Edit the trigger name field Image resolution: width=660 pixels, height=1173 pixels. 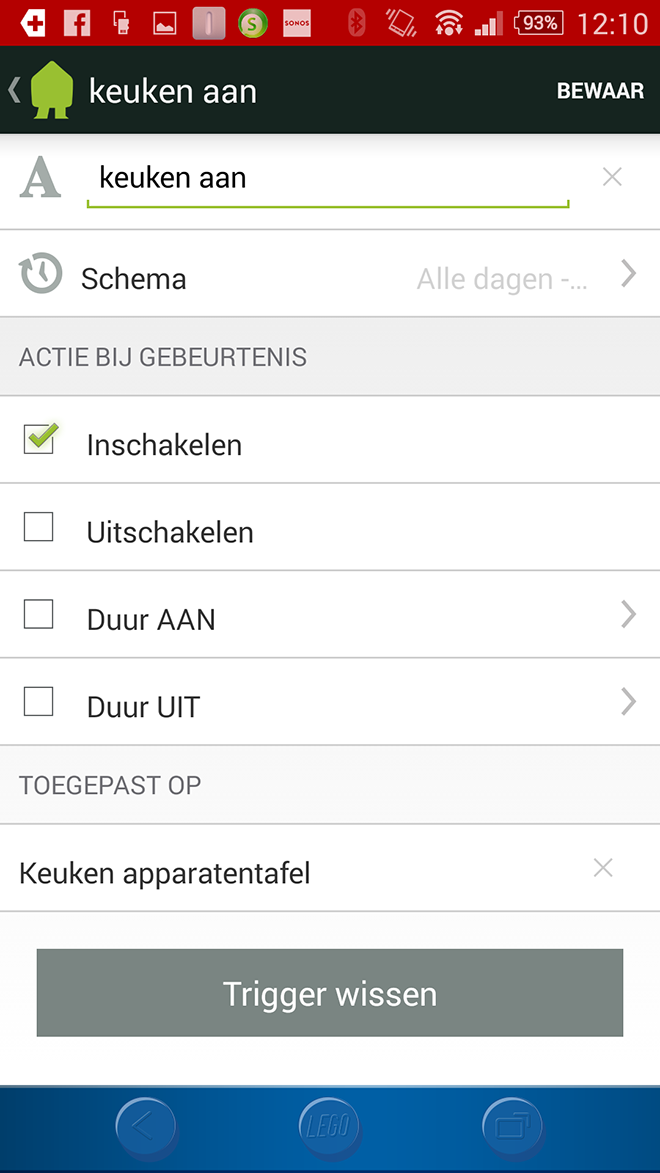328,178
